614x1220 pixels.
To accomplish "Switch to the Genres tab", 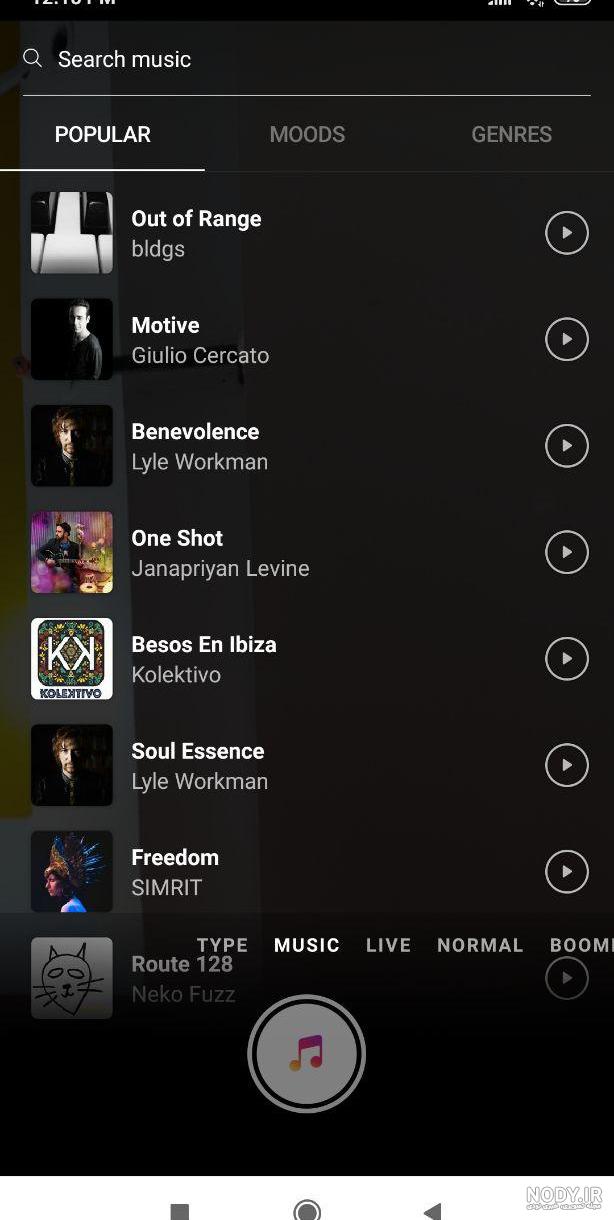I will [511, 134].
